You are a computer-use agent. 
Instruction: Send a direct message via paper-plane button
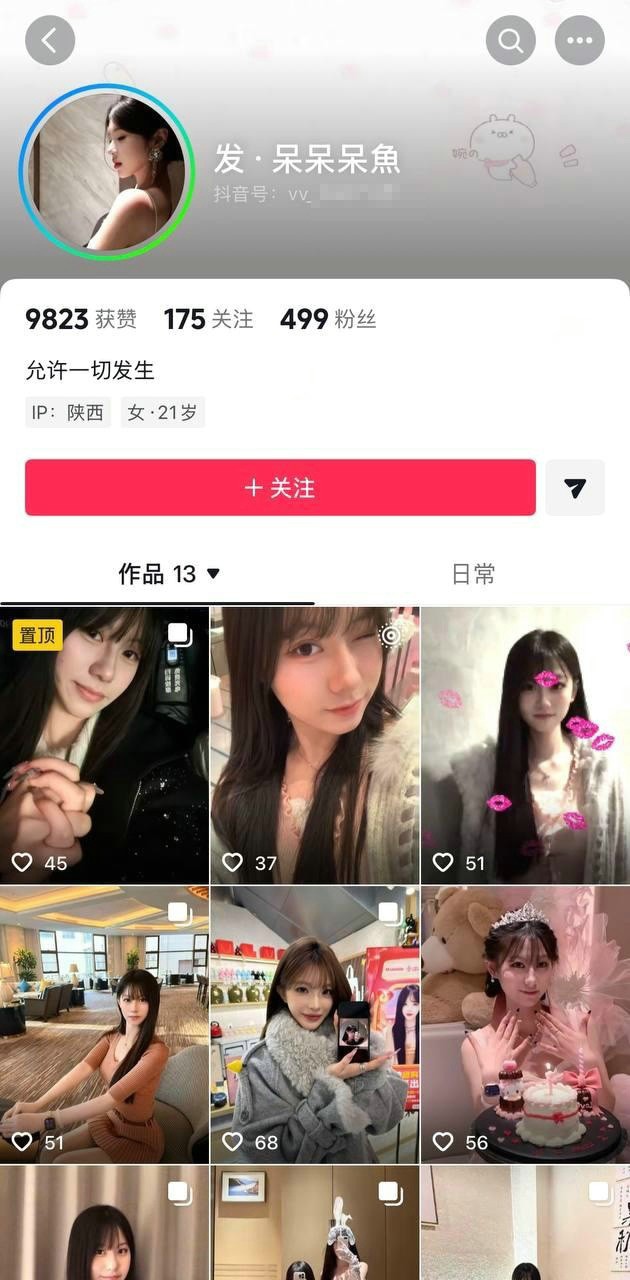click(x=575, y=488)
